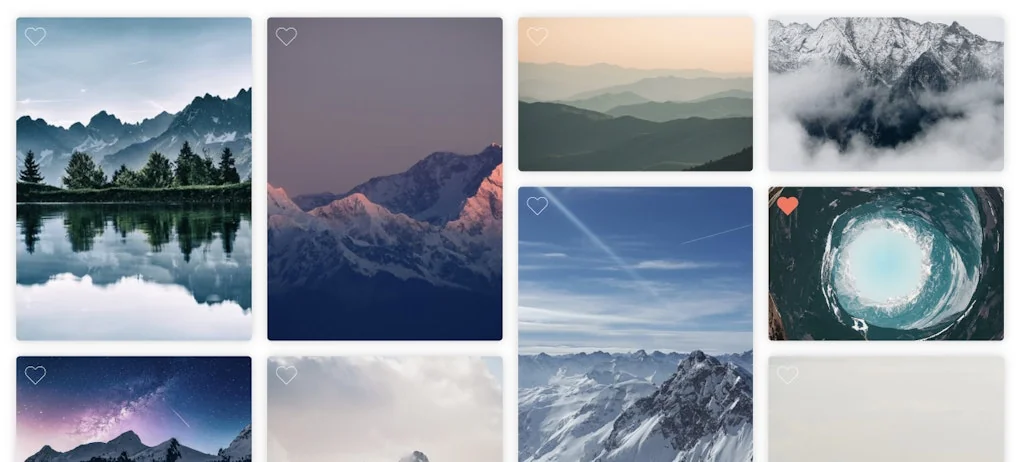Open the blue sky snowy mountains photo
Image resolution: width=1024 pixels, height=462 pixels.
coord(635,330)
